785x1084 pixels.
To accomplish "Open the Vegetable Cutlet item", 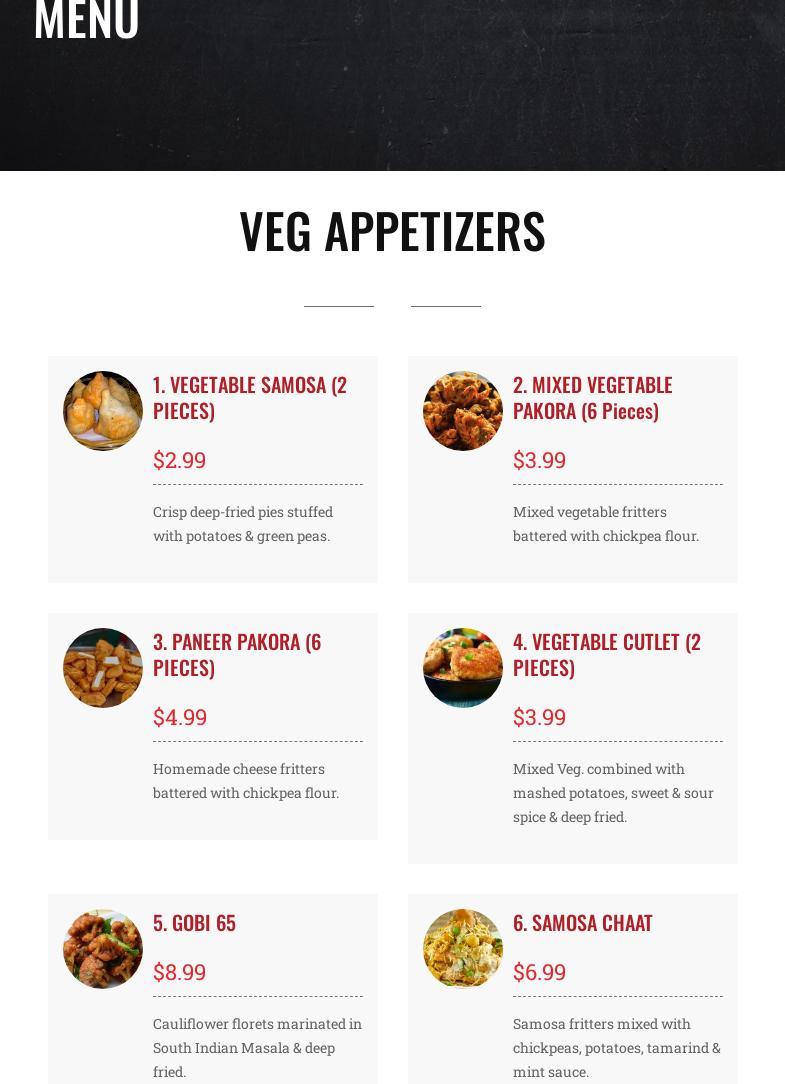I will (x=606, y=654).
